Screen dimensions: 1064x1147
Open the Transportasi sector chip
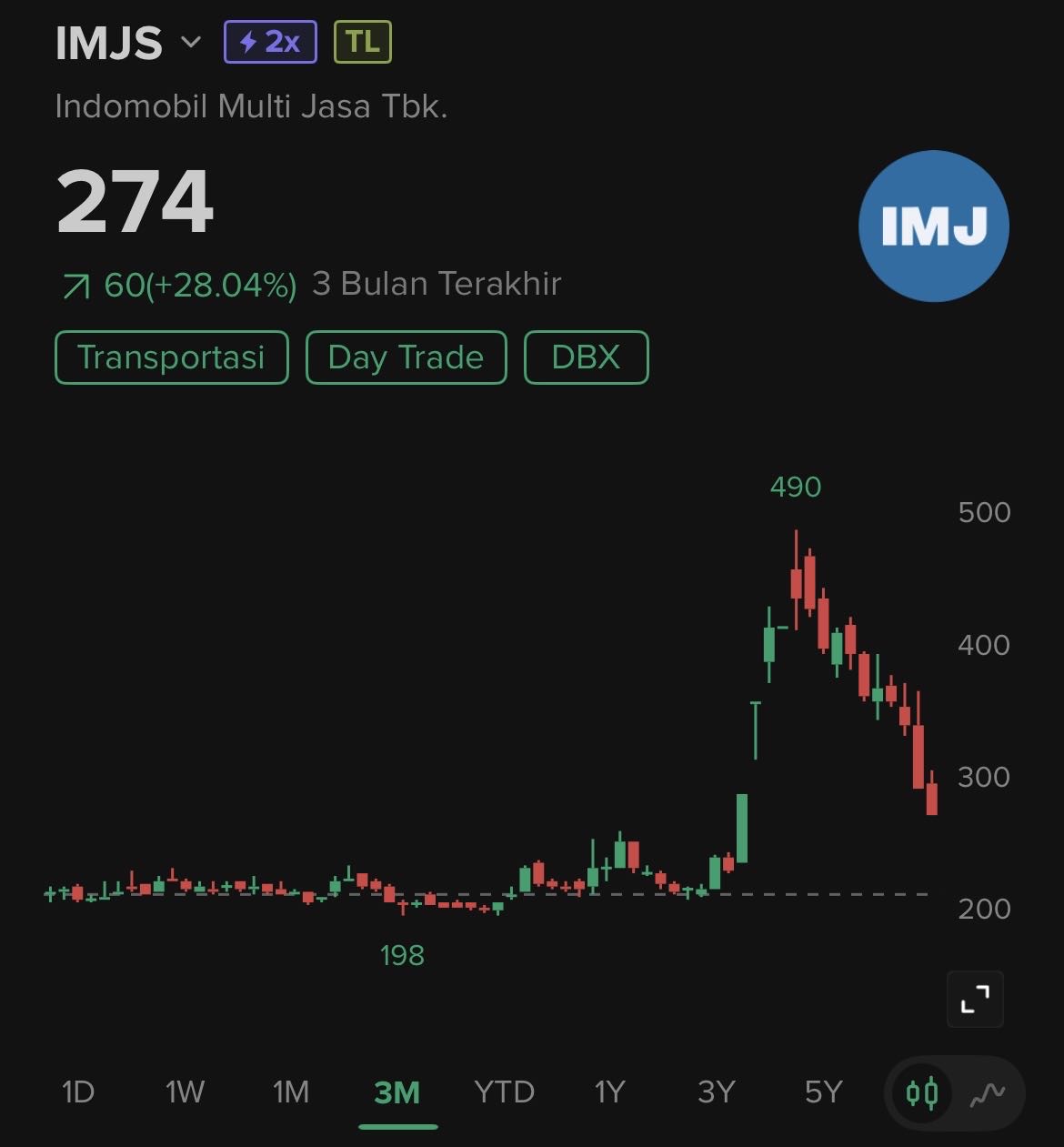(x=172, y=357)
